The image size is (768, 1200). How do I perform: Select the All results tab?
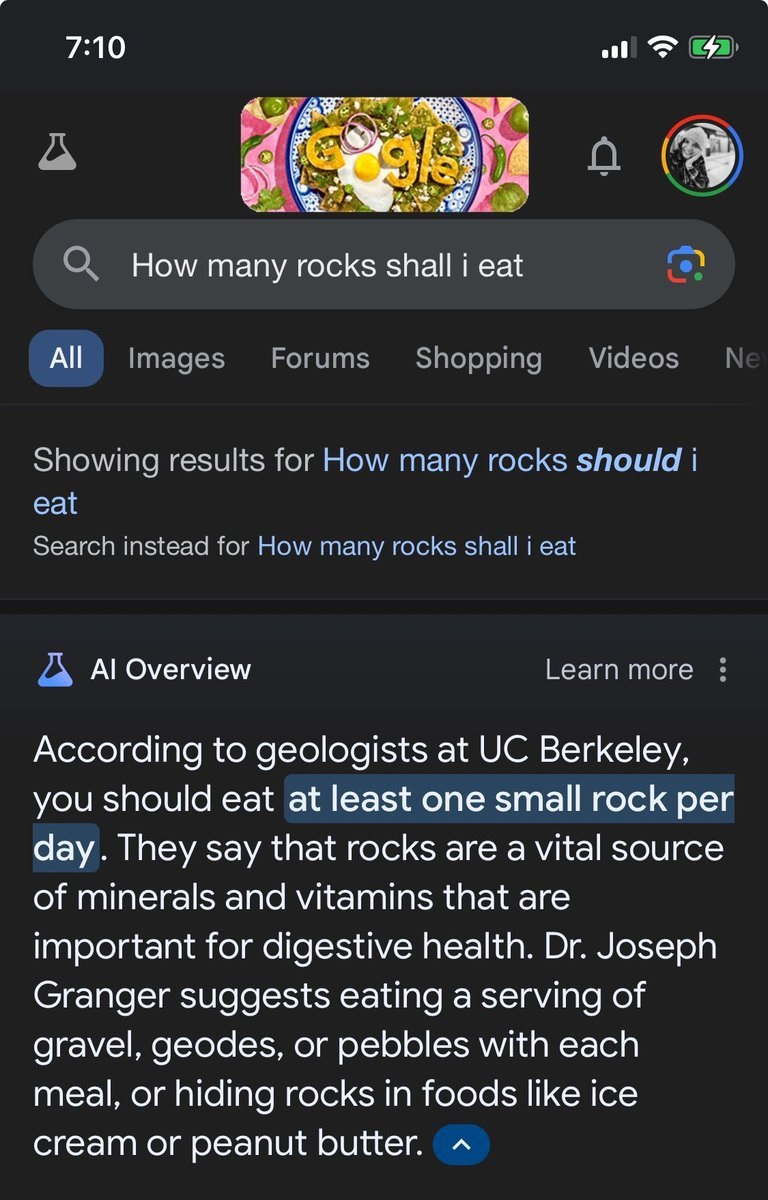coord(65,358)
